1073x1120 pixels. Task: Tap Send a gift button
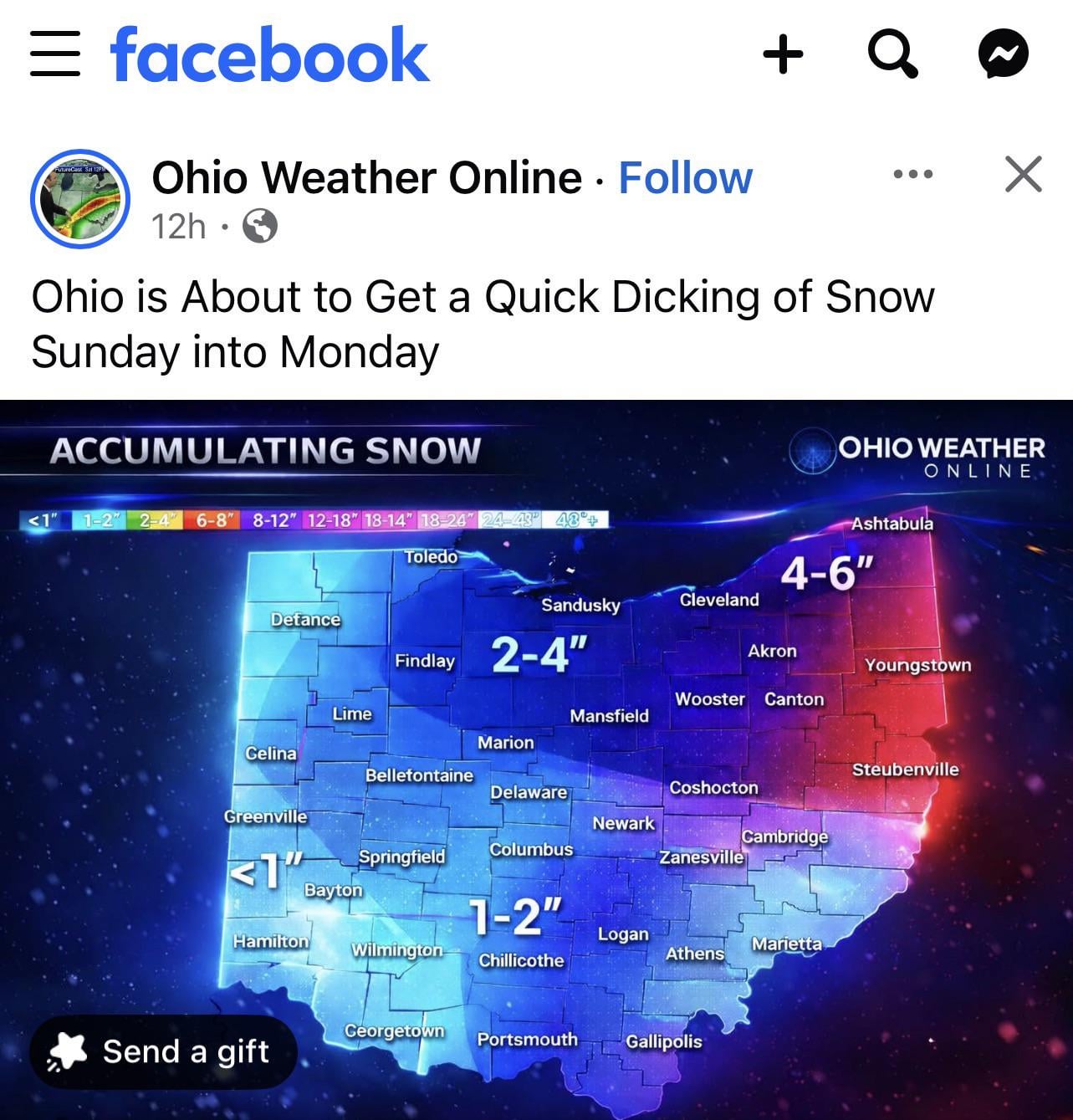click(x=164, y=1051)
